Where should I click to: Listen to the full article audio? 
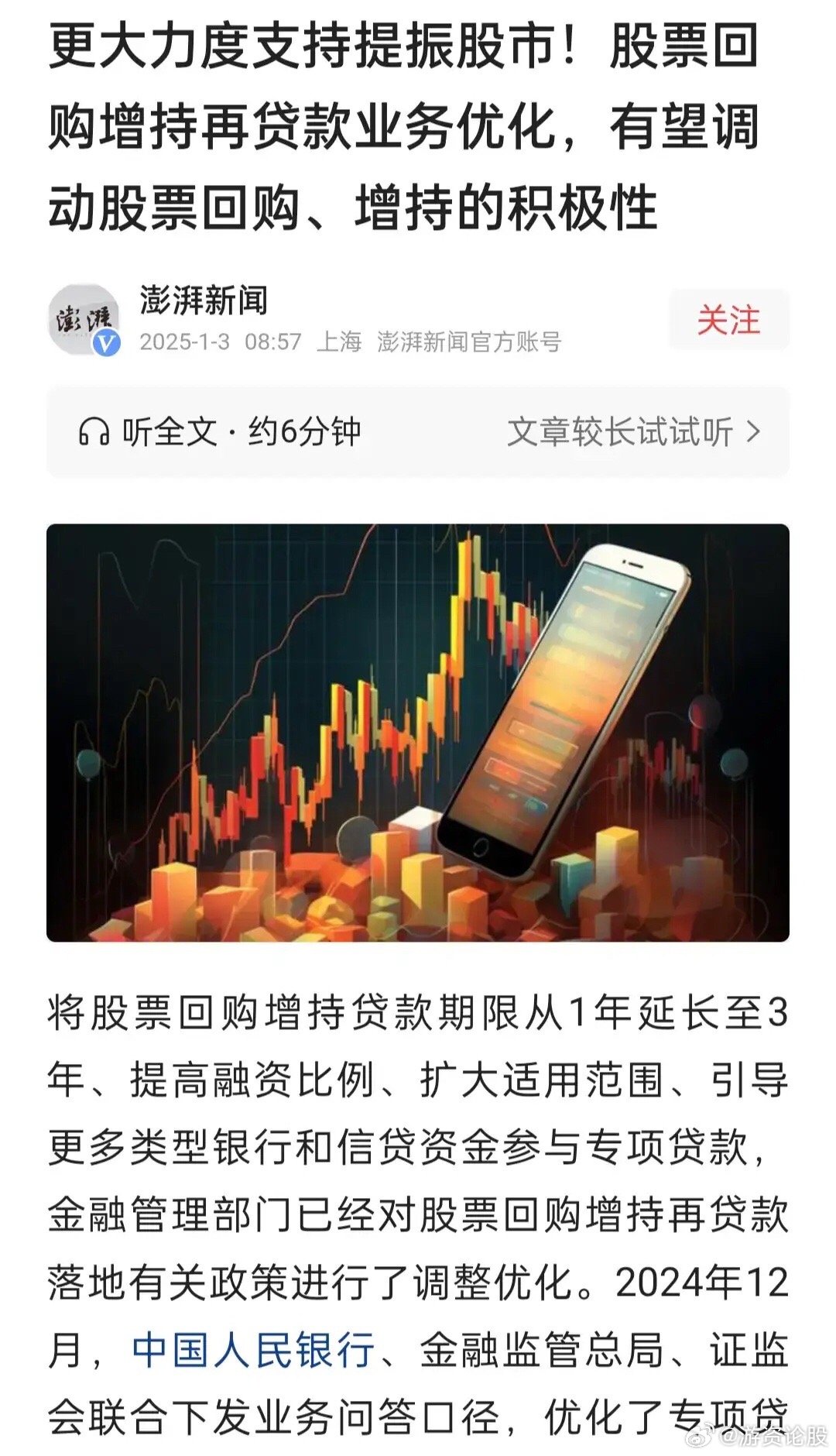tap(220, 431)
